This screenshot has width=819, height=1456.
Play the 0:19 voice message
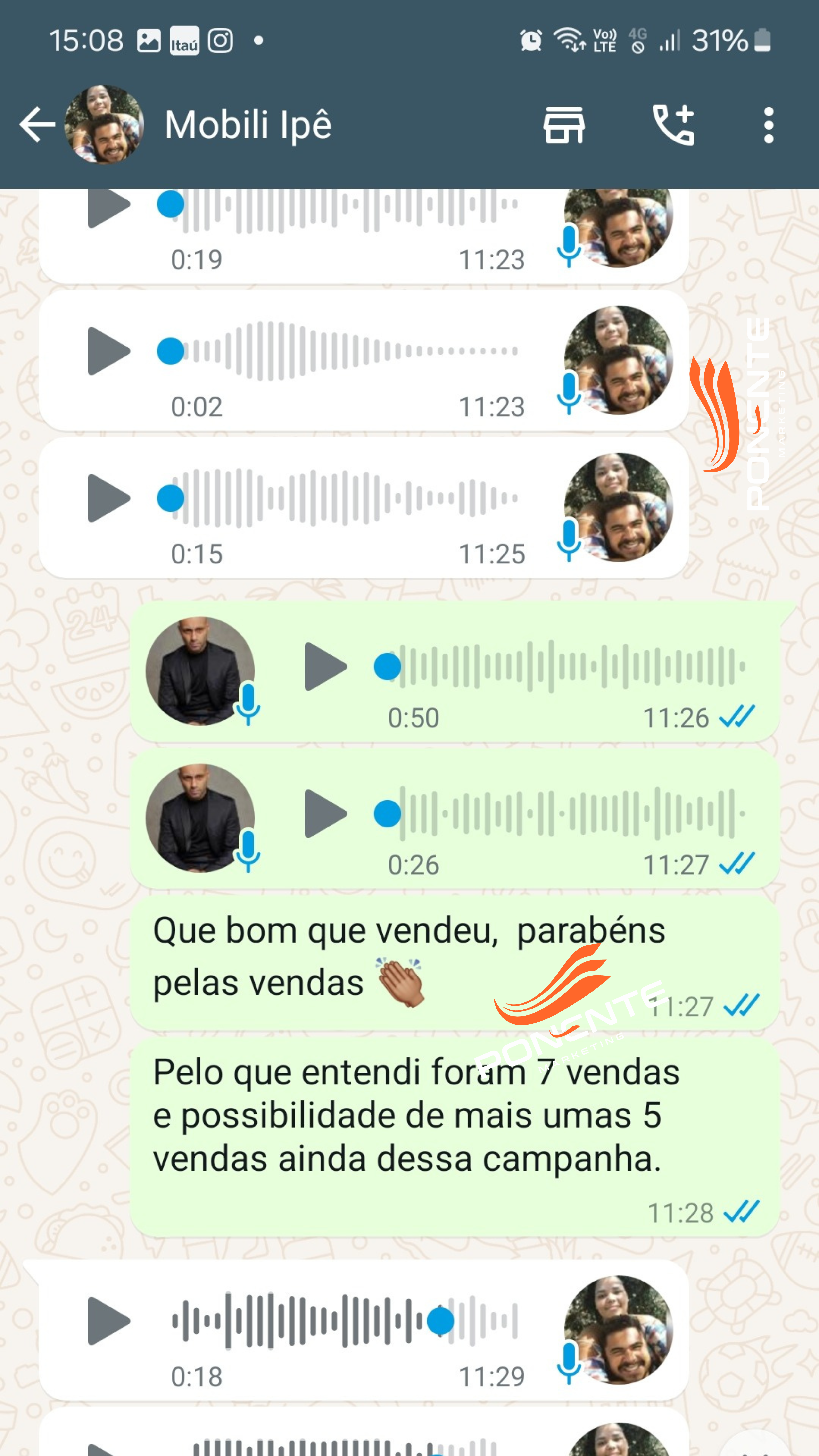(x=108, y=206)
